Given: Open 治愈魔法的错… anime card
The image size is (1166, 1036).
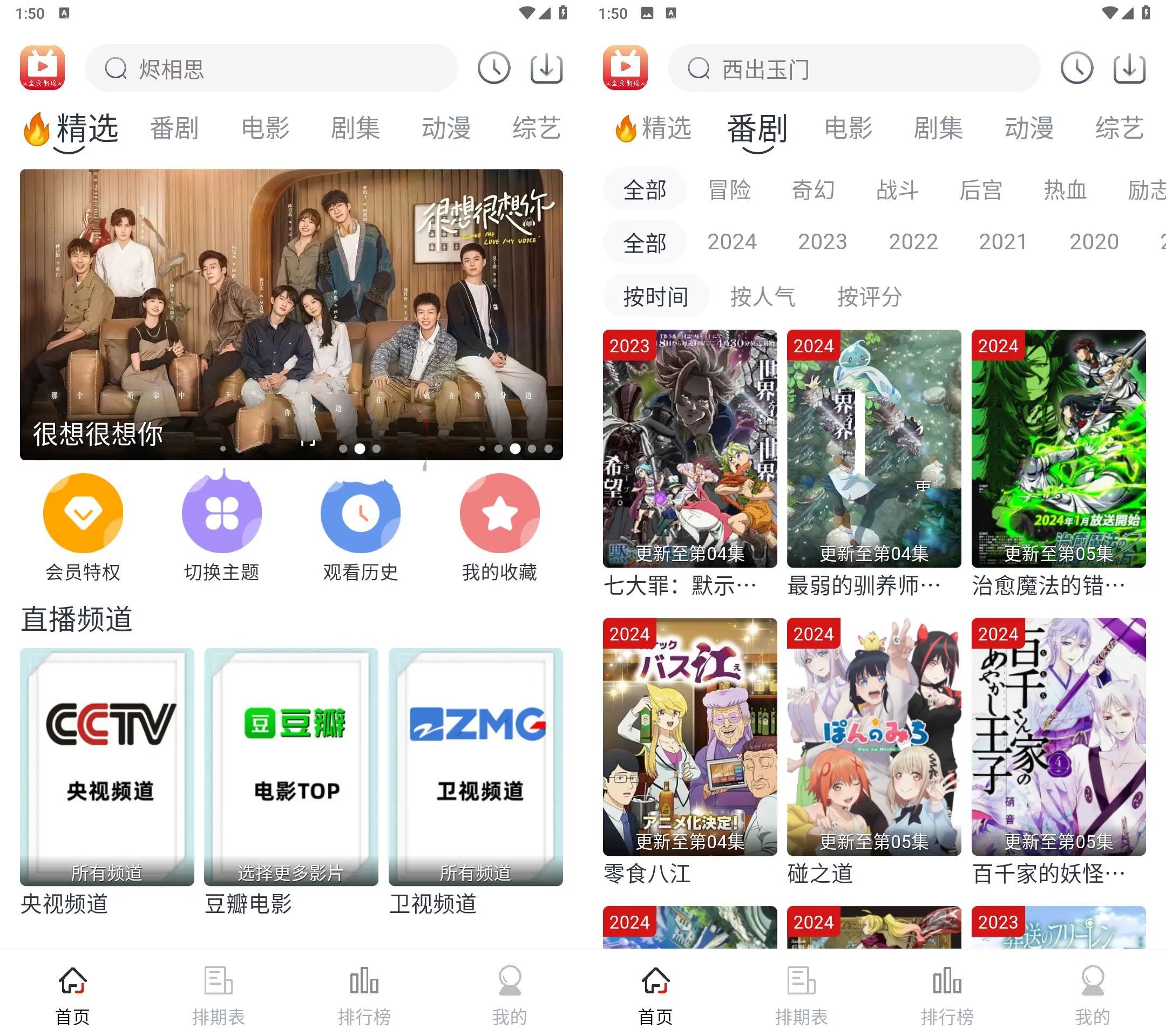Looking at the screenshot, I should coord(1058,448).
